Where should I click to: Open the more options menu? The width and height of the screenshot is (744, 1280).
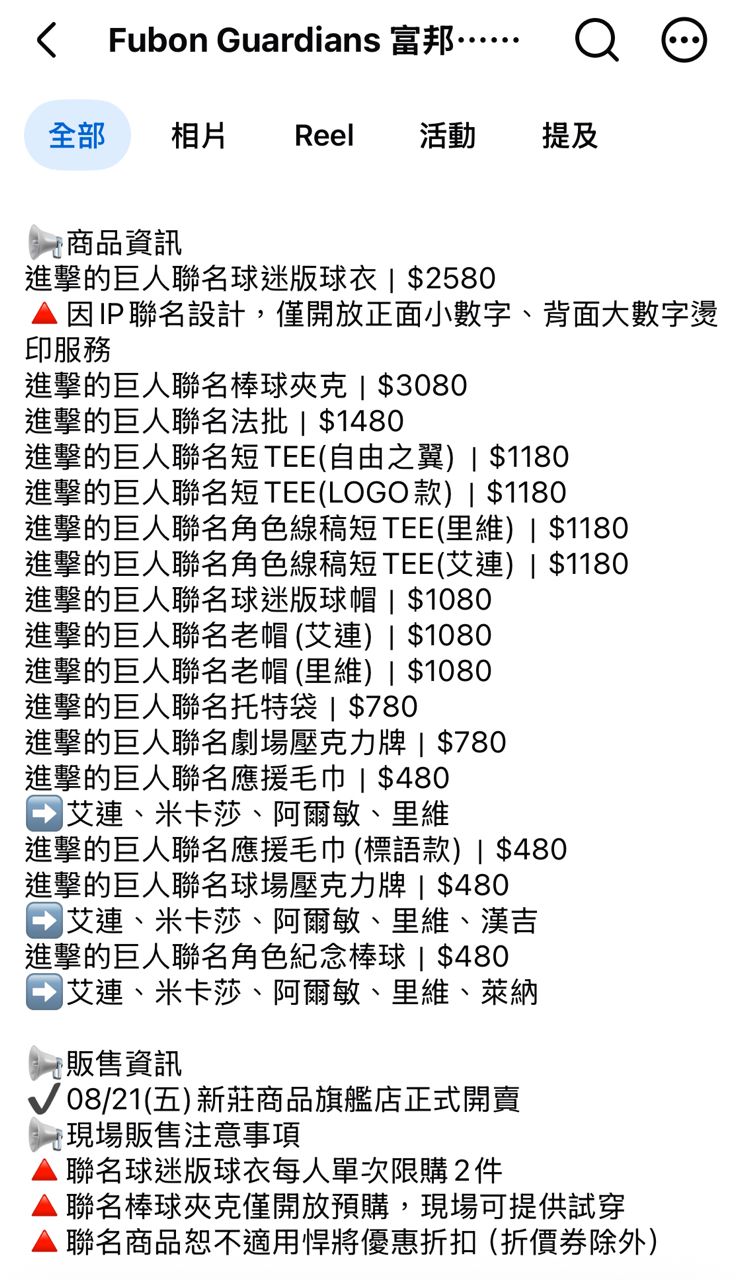(x=684, y=41)
